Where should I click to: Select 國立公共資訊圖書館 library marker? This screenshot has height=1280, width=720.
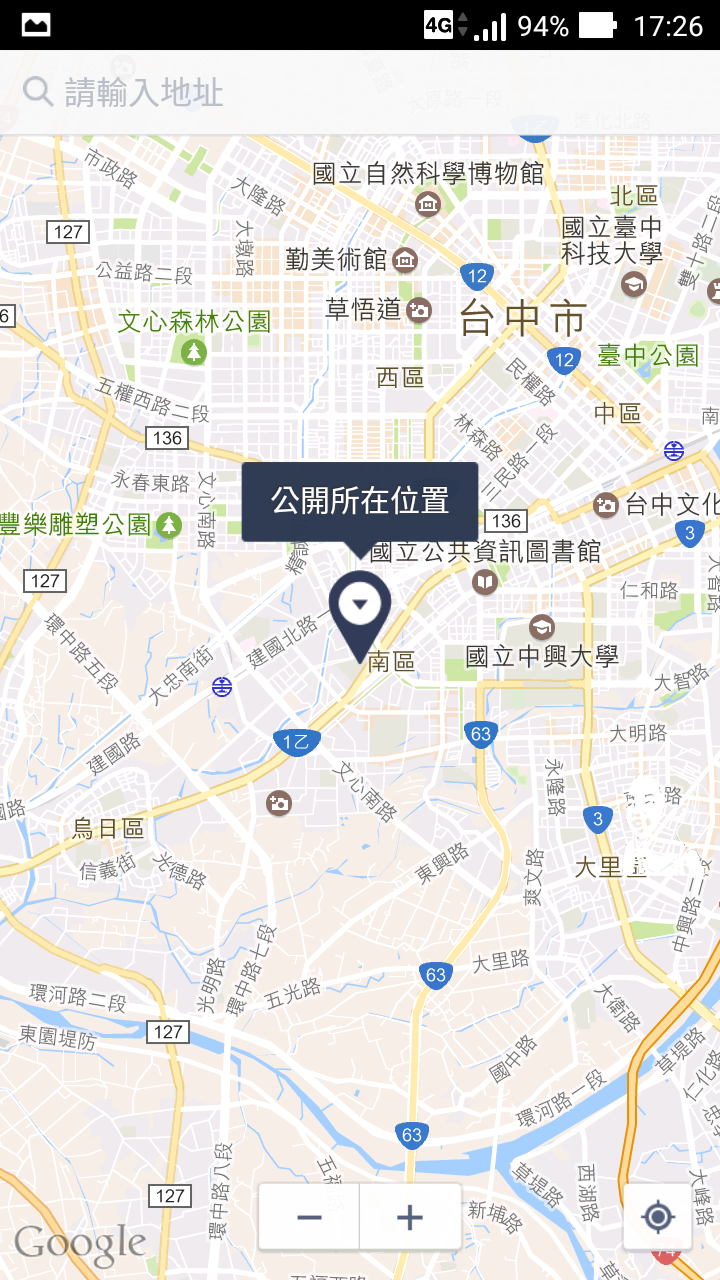485,580
